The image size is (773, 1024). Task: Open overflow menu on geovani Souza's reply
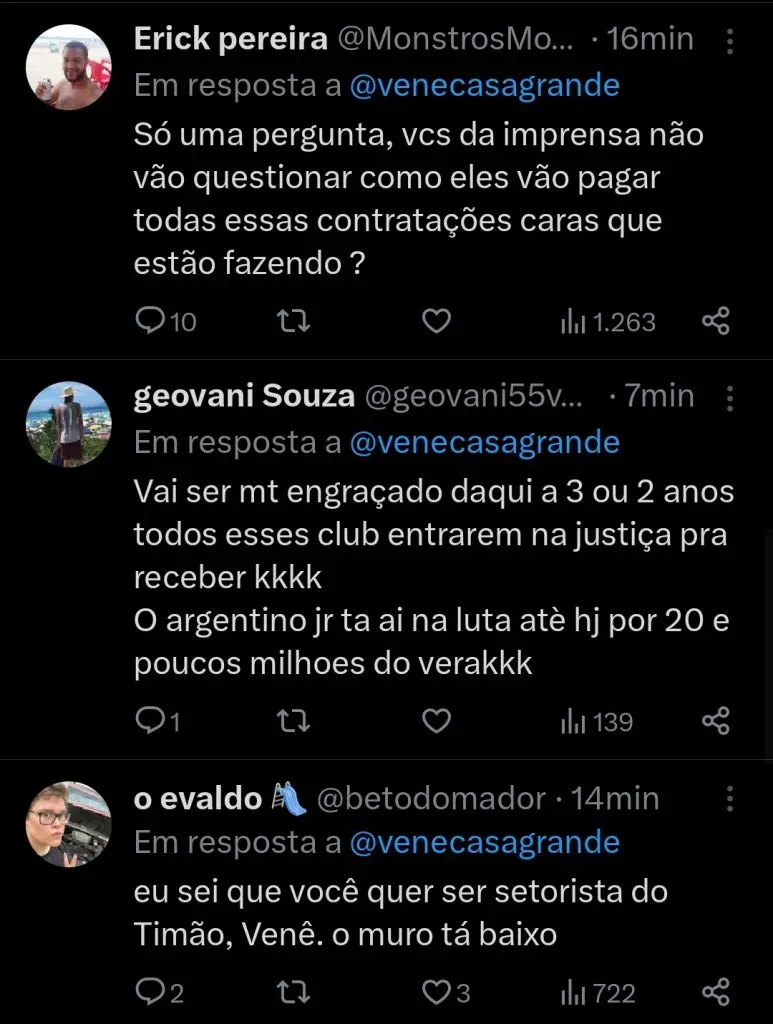point(730,398)
